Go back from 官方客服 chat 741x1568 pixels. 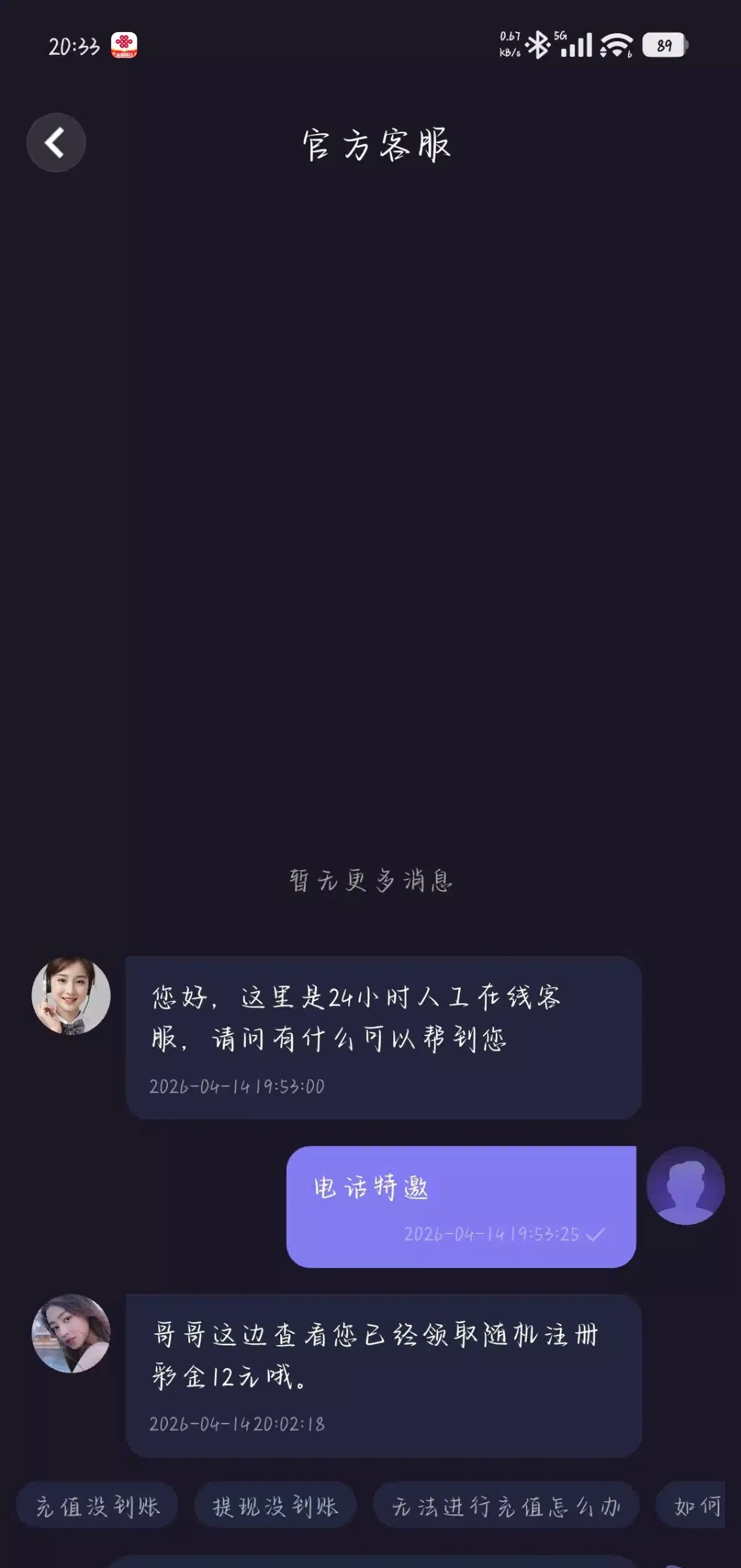tap(56, 142)
